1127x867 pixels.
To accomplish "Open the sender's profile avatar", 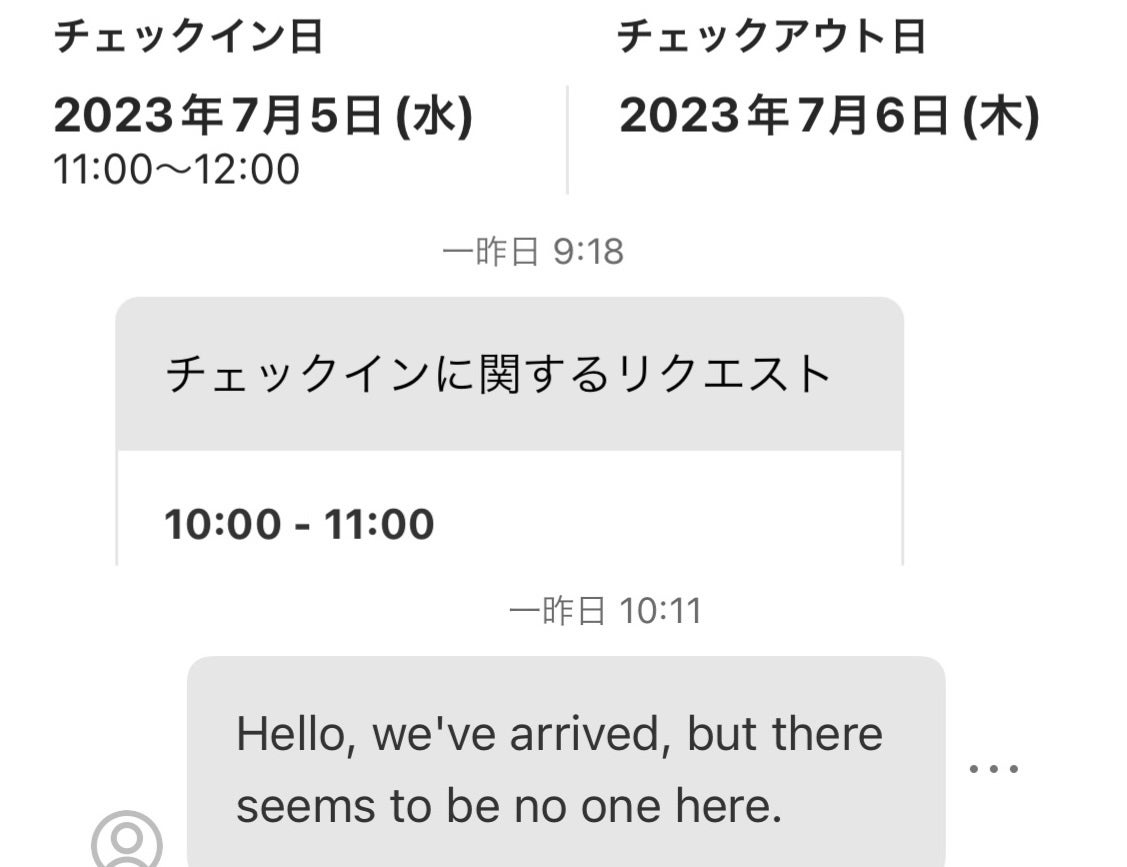I will tap(127, 842).
